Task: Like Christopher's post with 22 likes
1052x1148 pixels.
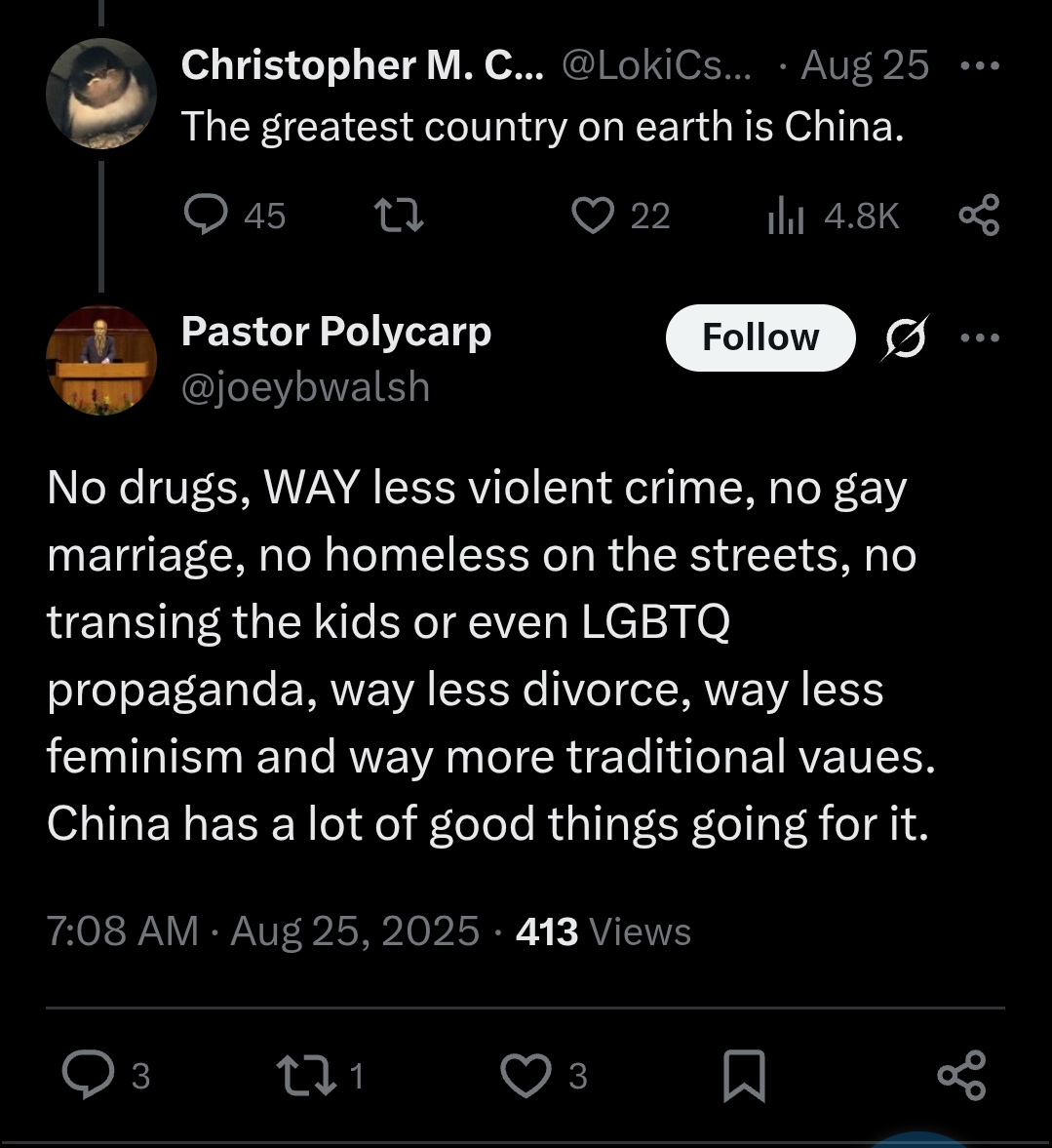Action: pyautogui.click(x=593, y=215)
